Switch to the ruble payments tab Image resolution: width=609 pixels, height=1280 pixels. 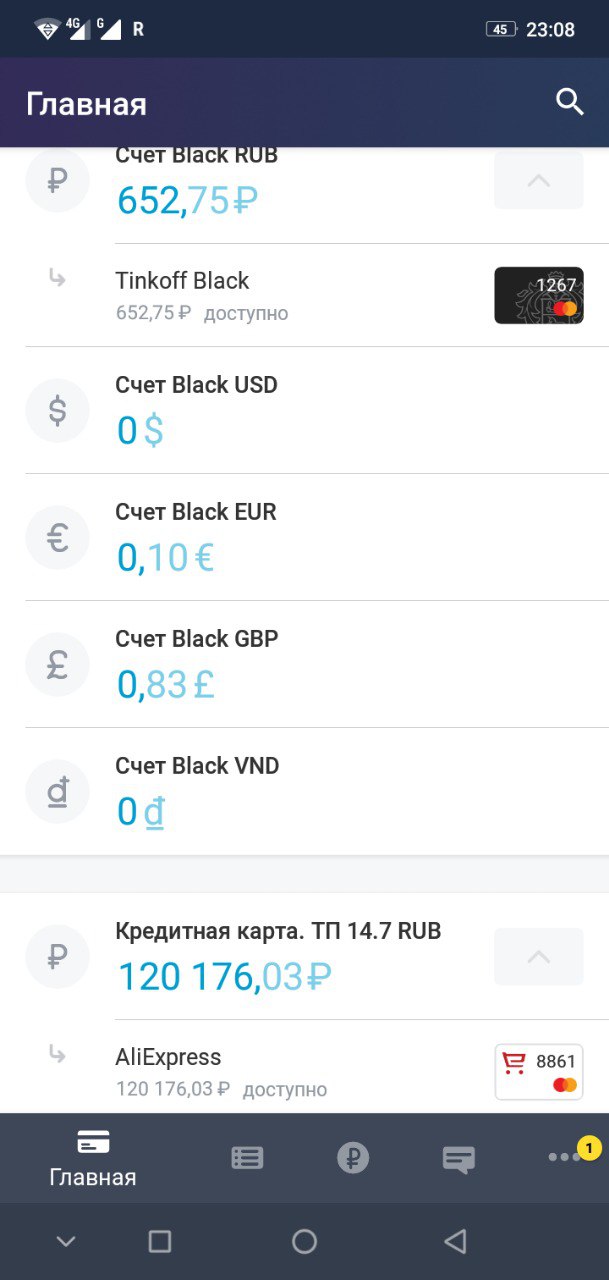[x=352, y=1158]
